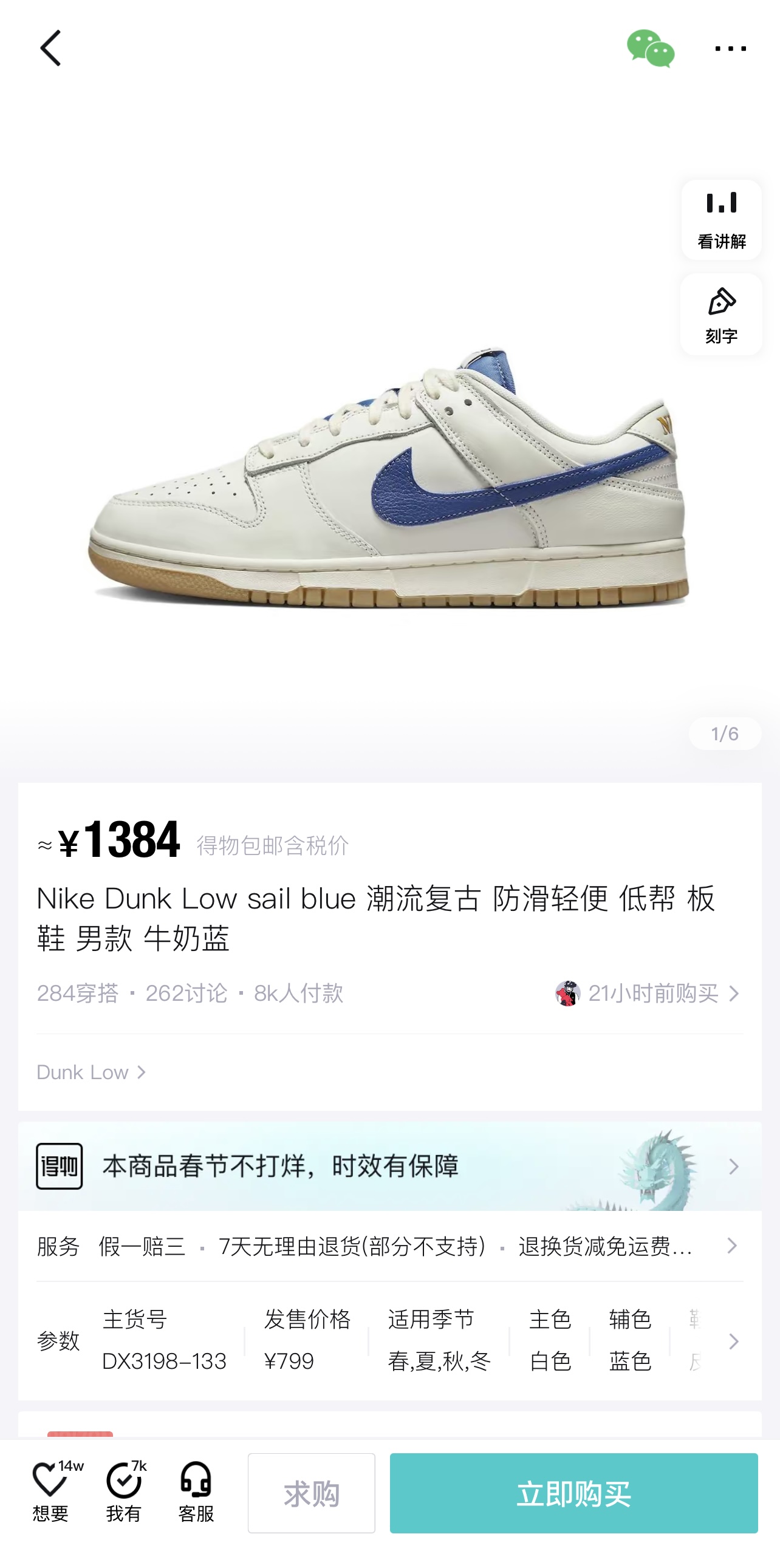The image size is (780, 1568).
Task: Tap 我有 to mark as owned
Action: (124, 1491)
